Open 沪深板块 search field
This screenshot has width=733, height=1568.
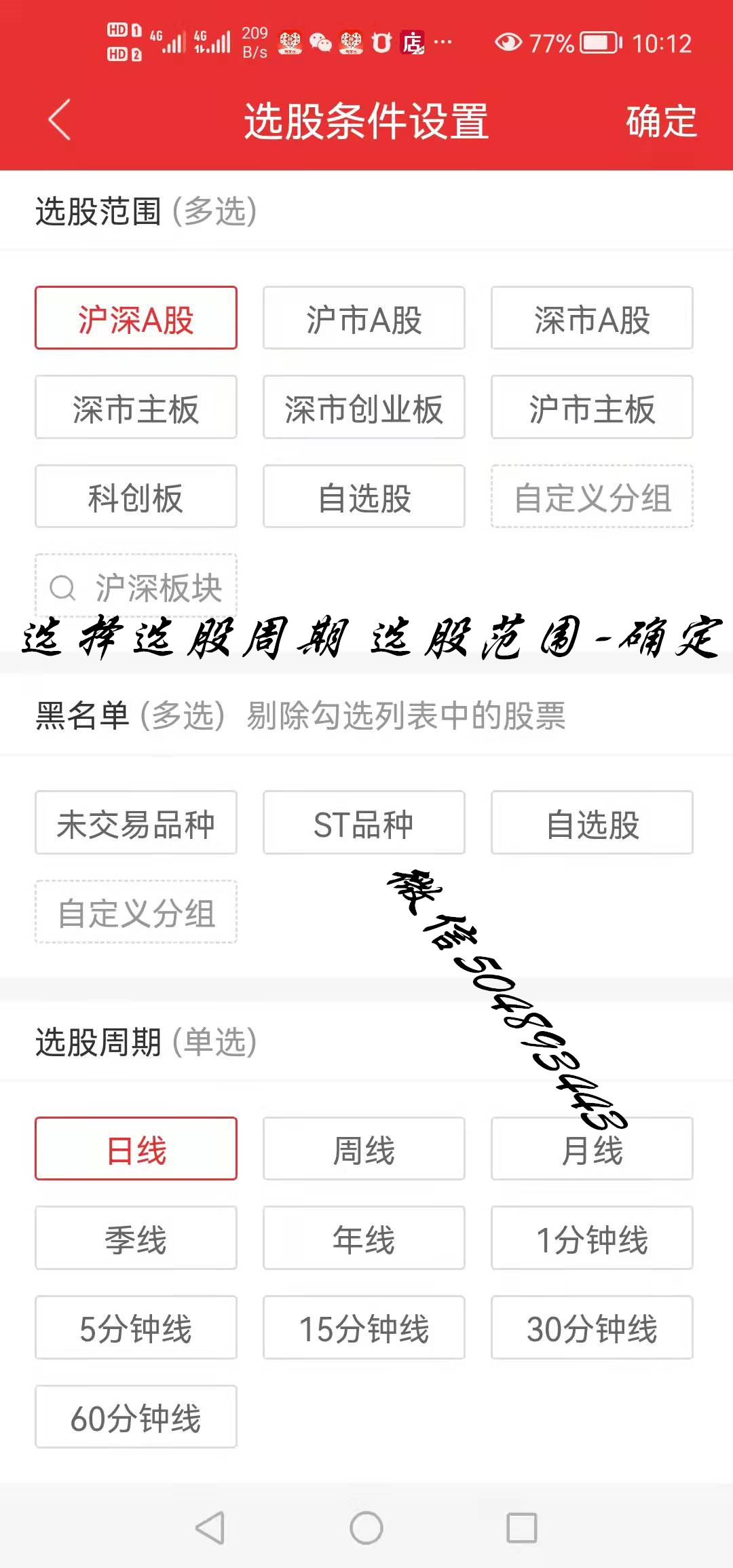136,586
